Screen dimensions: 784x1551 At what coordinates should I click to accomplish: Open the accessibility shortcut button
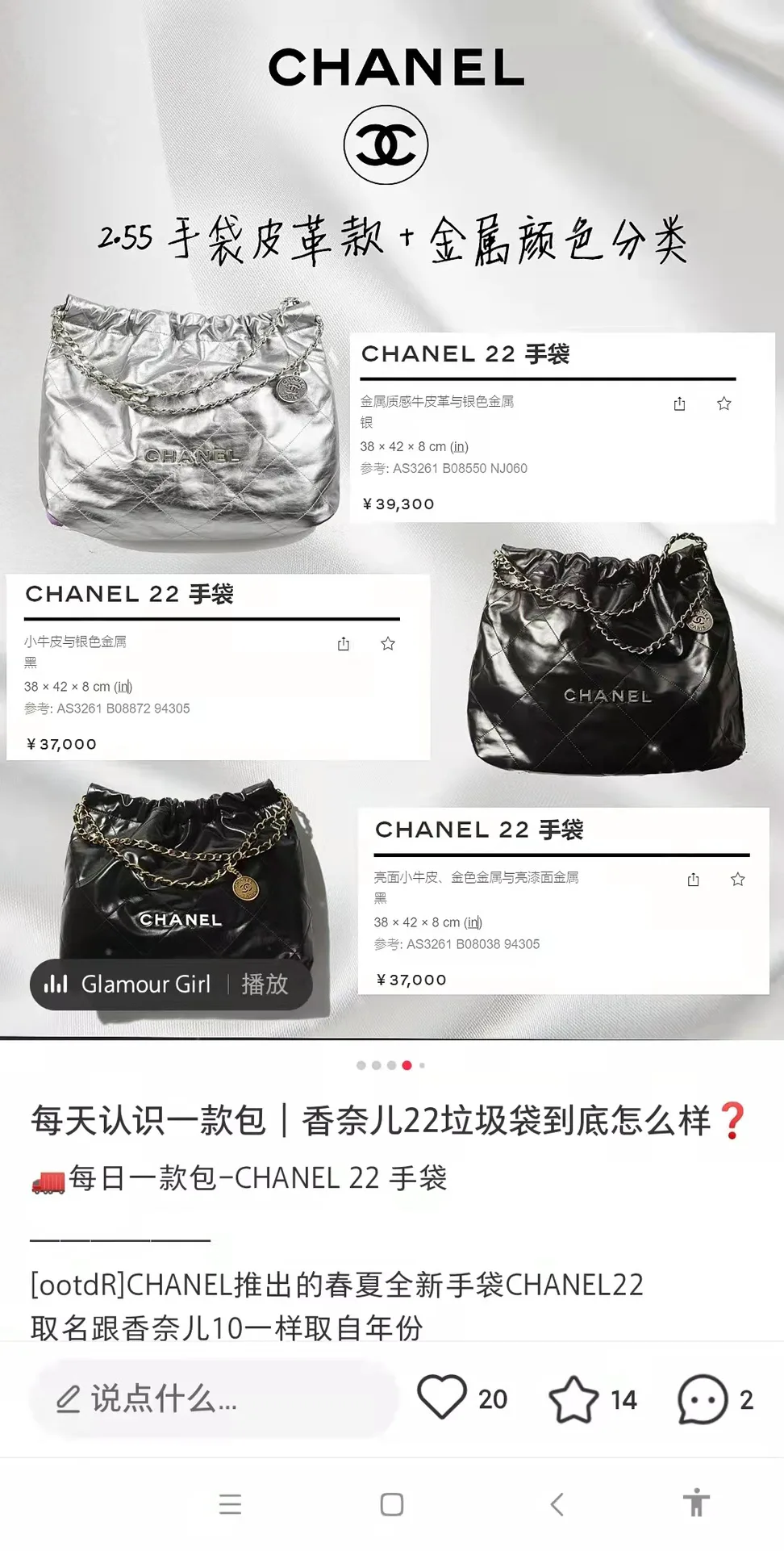coord(696,1503)
